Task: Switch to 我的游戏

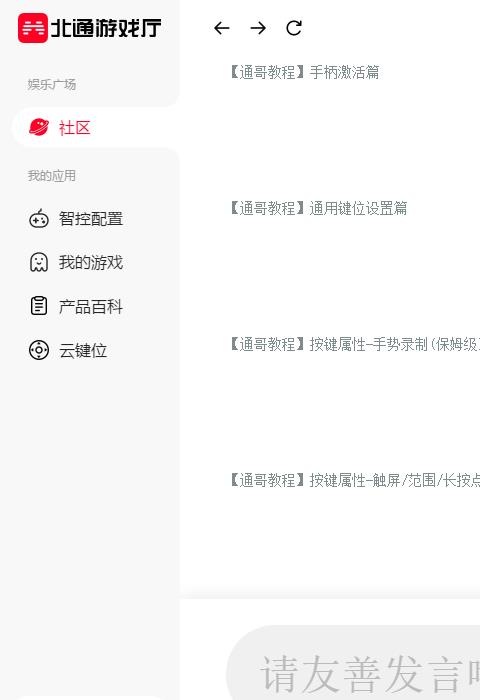Action: pyautogui.click(x=76, y=262)
